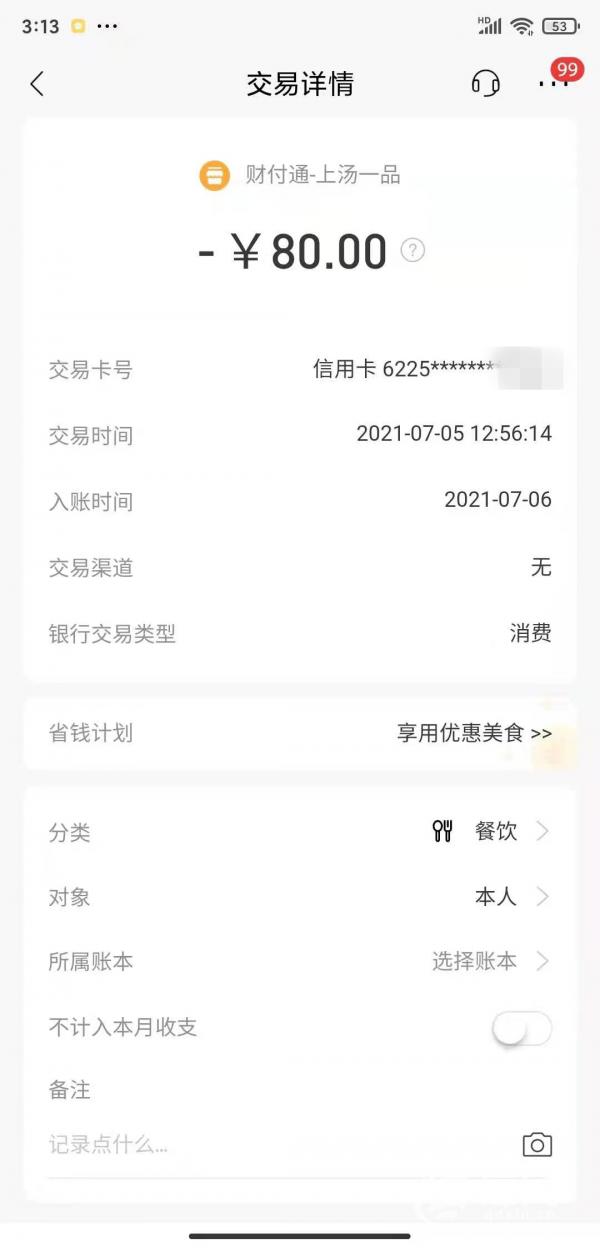Open customer service headset icon
This screenshot has height=1248, width=600.
[486, 84]
